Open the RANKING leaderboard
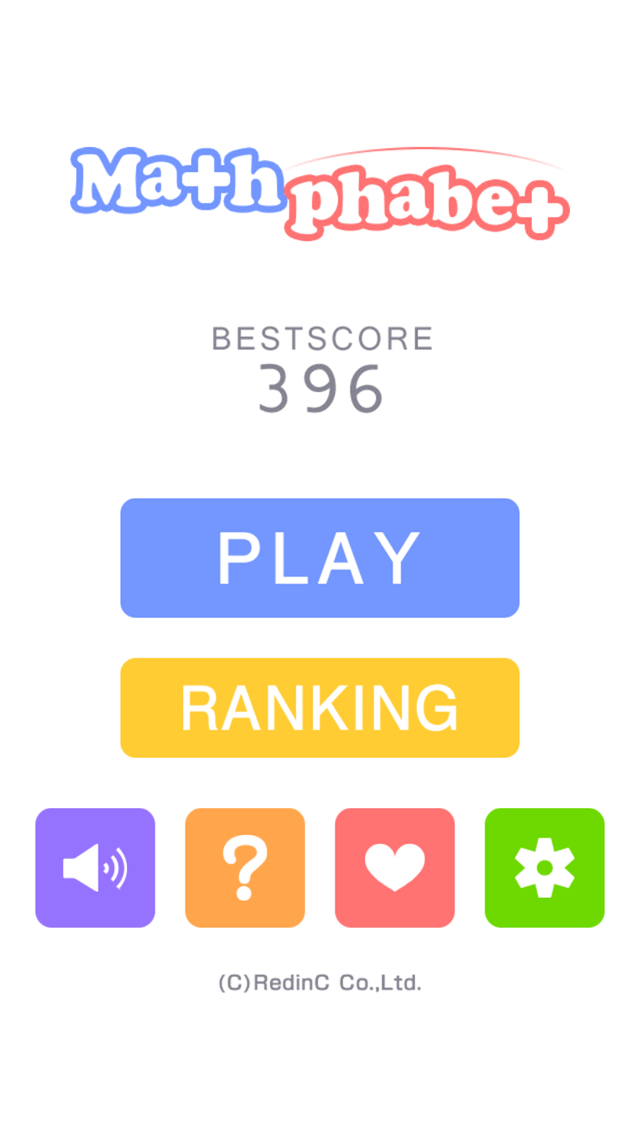 320,708
